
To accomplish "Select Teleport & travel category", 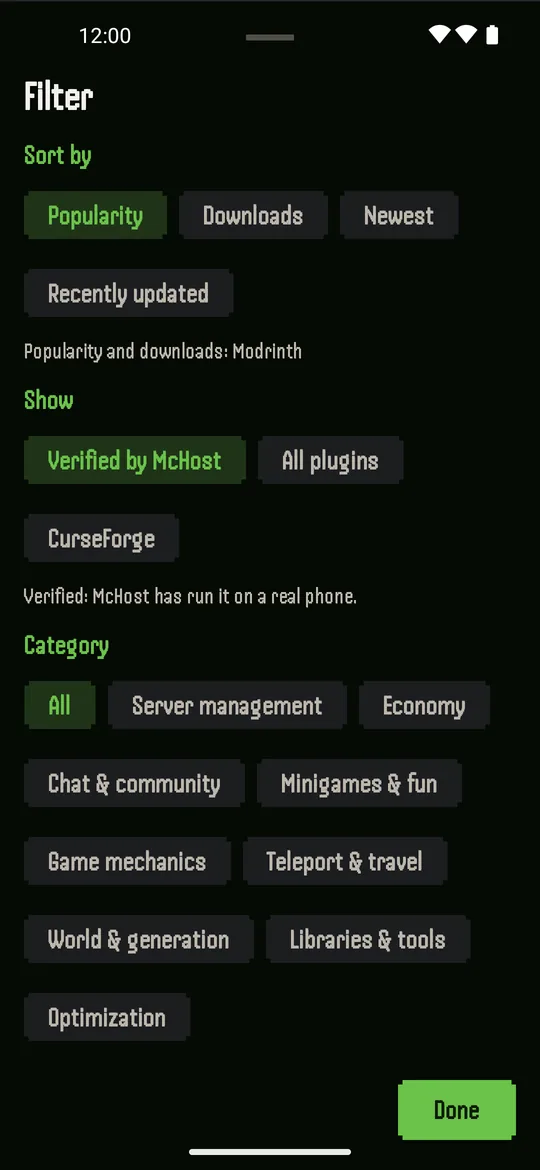I will tap(345, 861).
